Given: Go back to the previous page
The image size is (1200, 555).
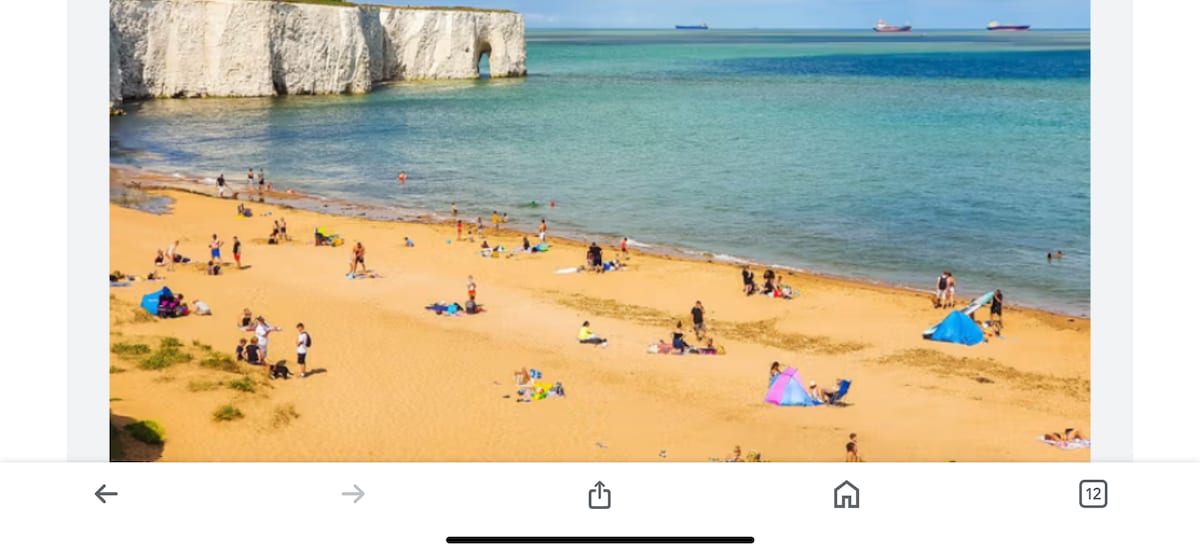Looking at the screenshot, I should click(x=106, y=494).
